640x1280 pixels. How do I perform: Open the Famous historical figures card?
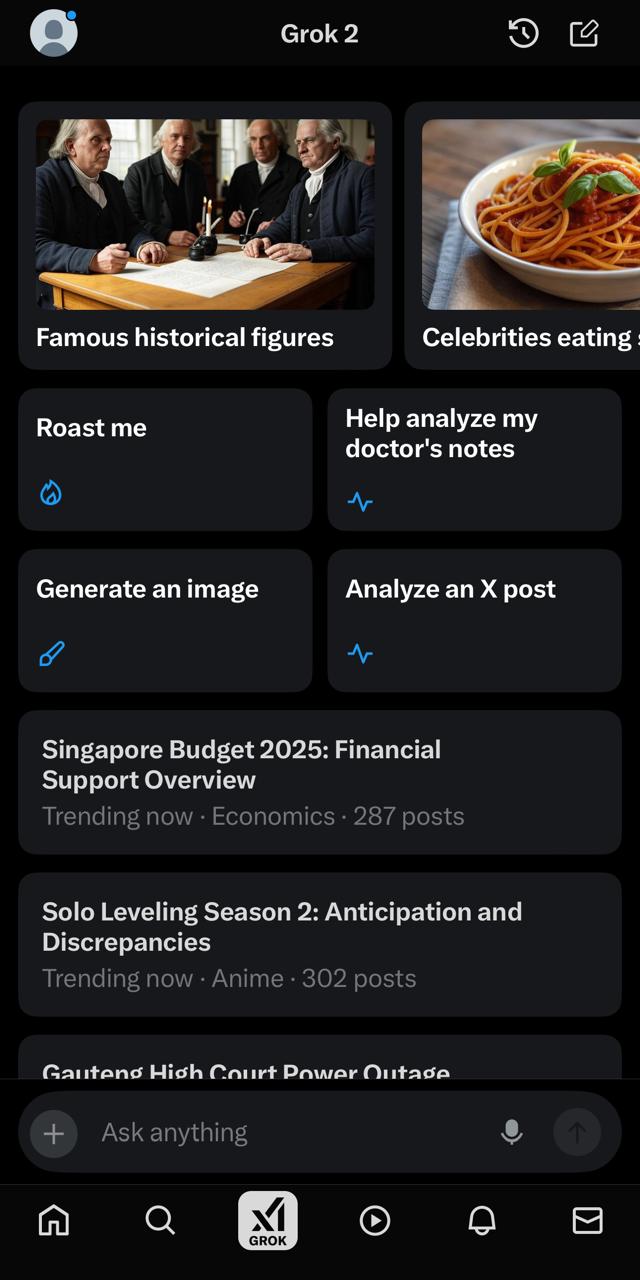tap(205, 235)
